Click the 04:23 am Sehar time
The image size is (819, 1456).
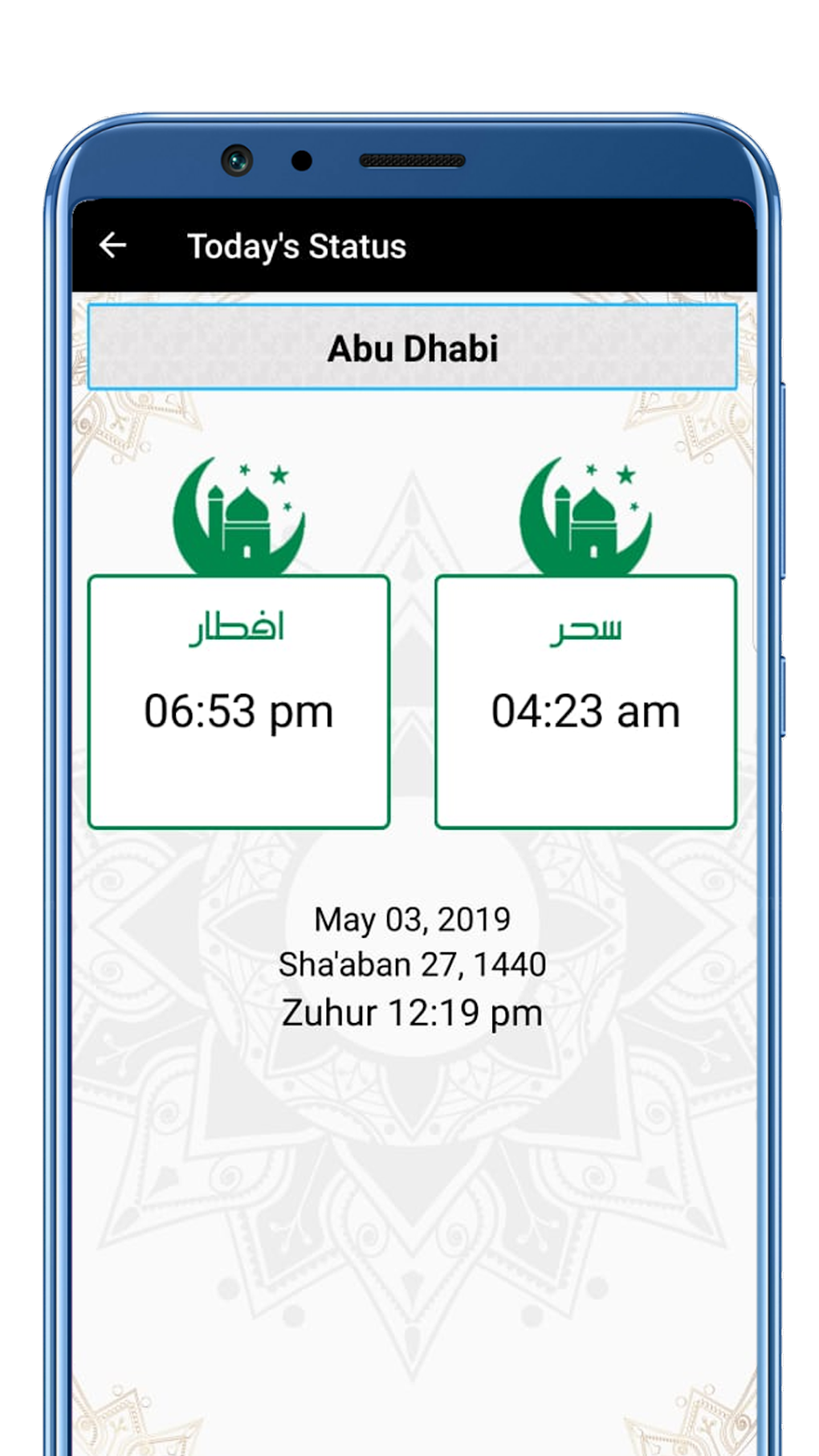tap(585, 711)
